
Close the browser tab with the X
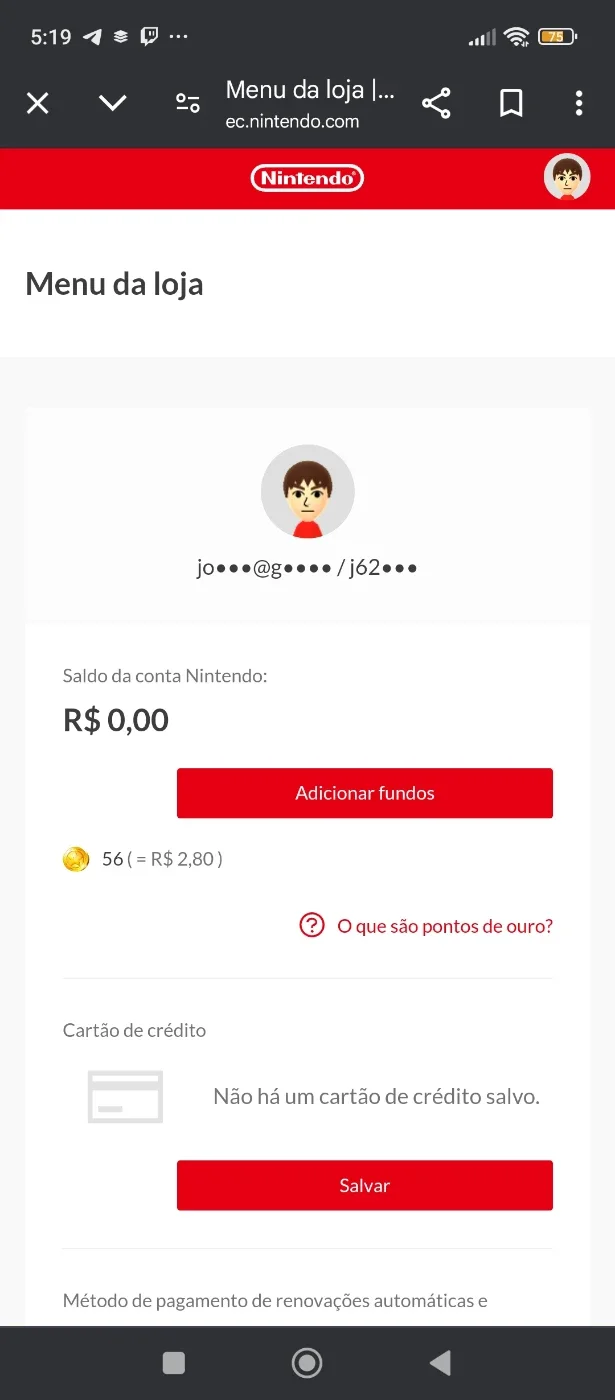pyautogui.click(x=38, y=103)
